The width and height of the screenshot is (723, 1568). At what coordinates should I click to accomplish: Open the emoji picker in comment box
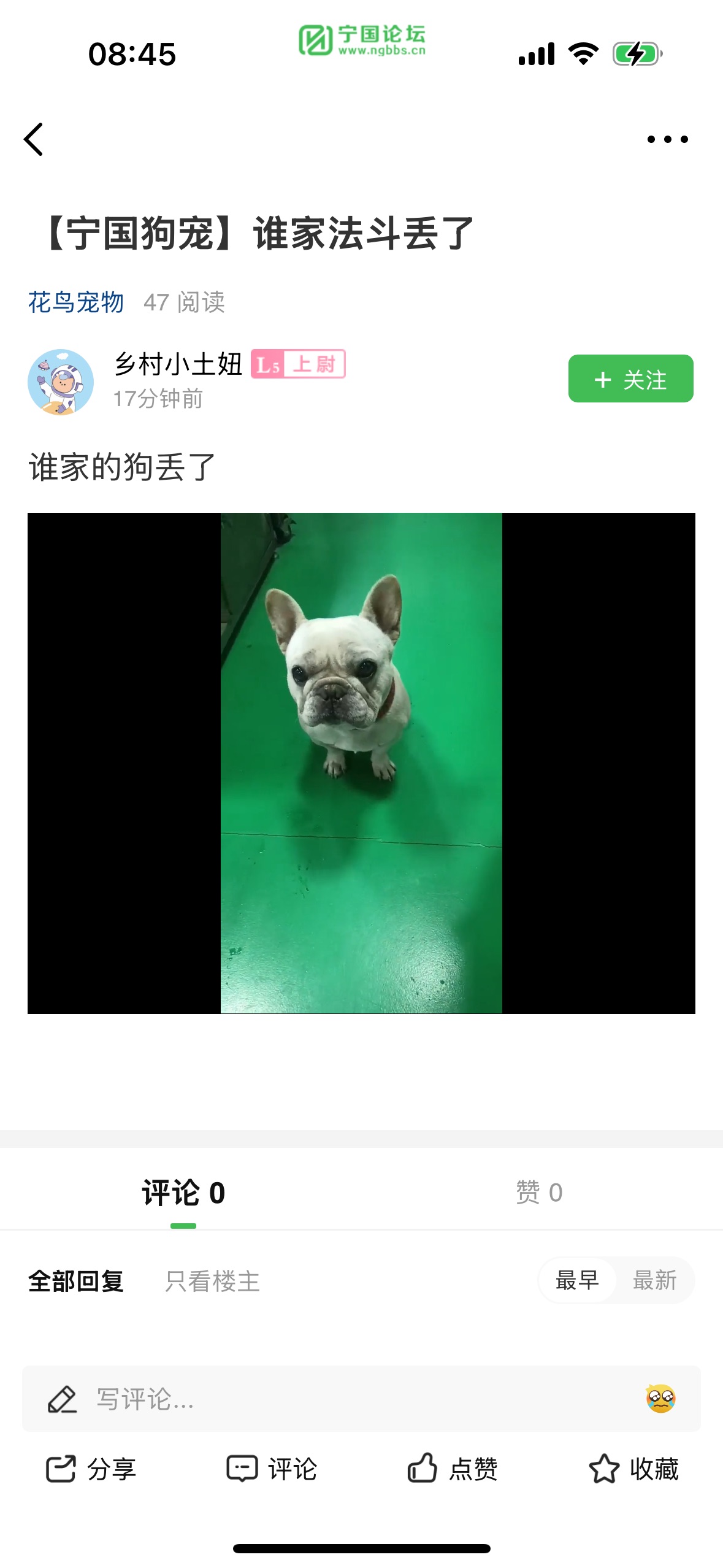tap(660, 1399)
